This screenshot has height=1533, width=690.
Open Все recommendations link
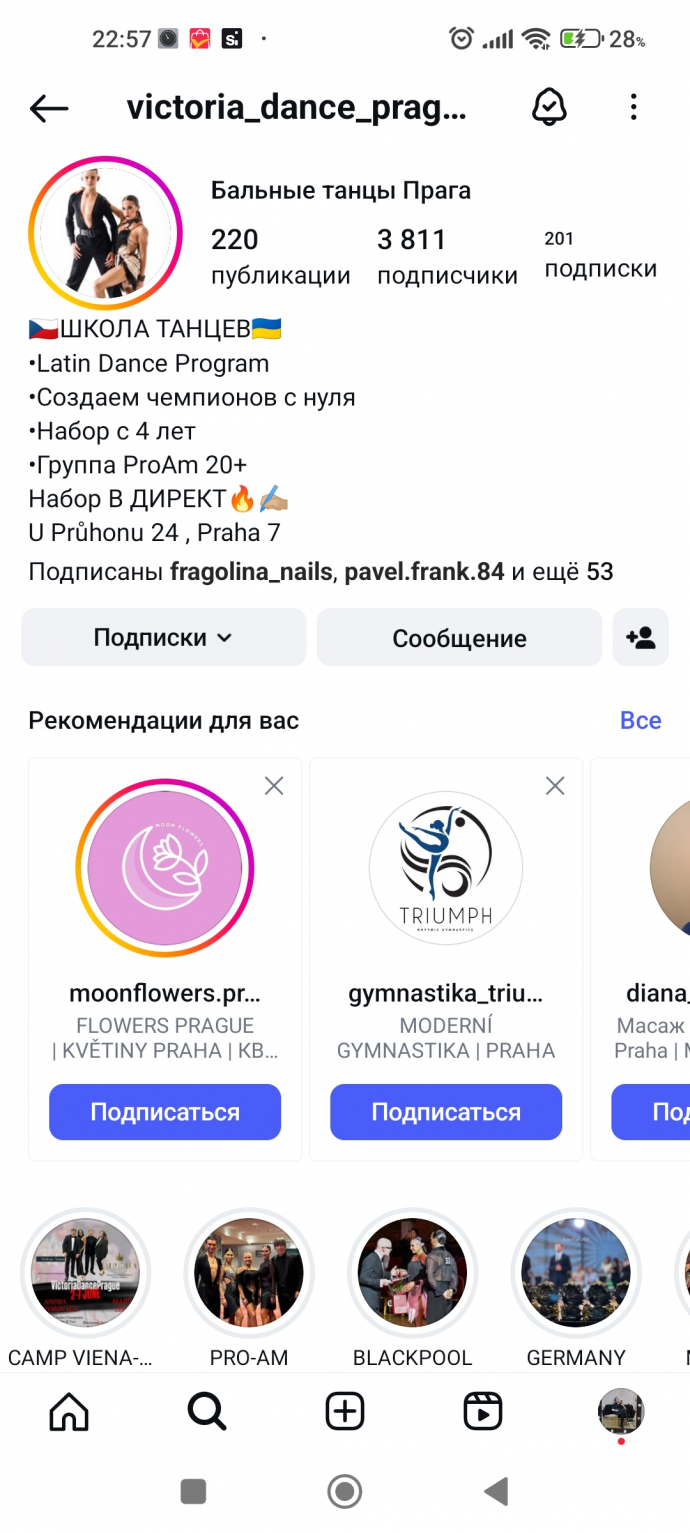tap(640, 721)
